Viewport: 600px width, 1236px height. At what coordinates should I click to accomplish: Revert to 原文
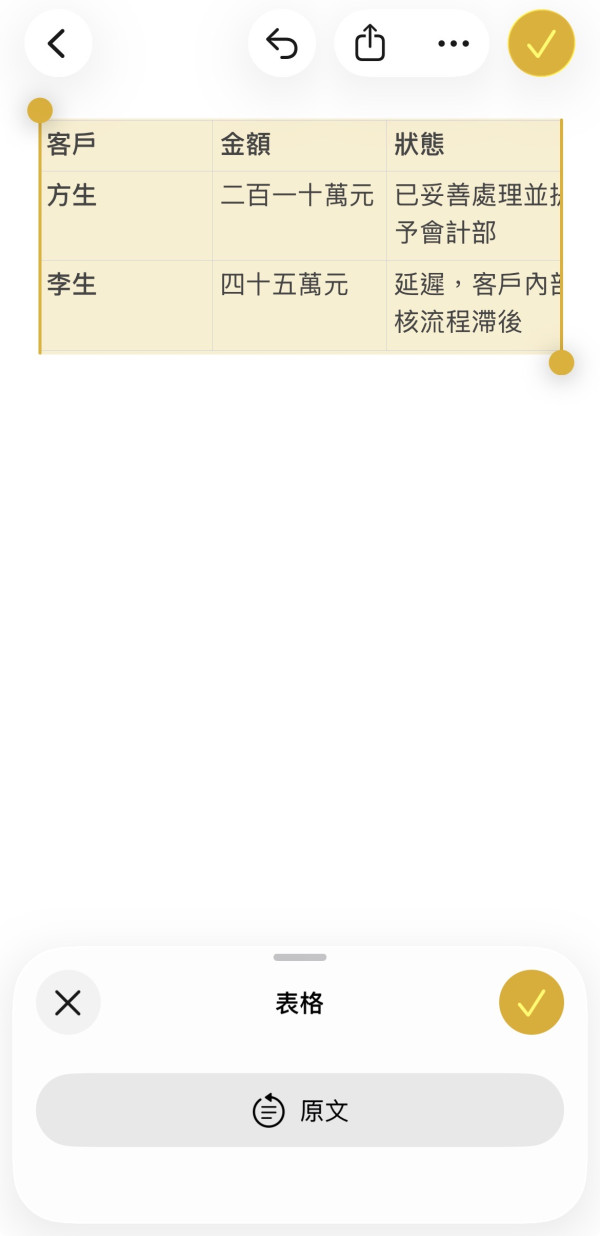[300, 1110]
